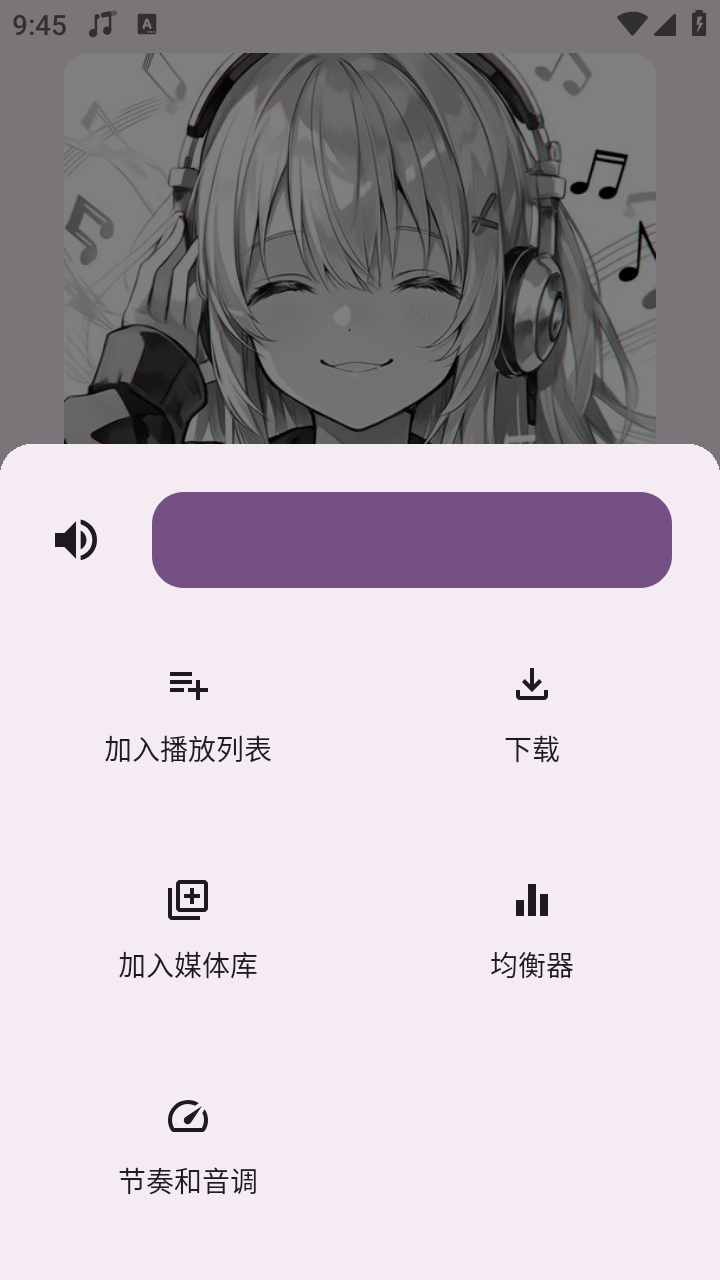720x1280 pixels.
Task: Select the 下载 option
Action: pyautogui.click(x=533, y=747)
